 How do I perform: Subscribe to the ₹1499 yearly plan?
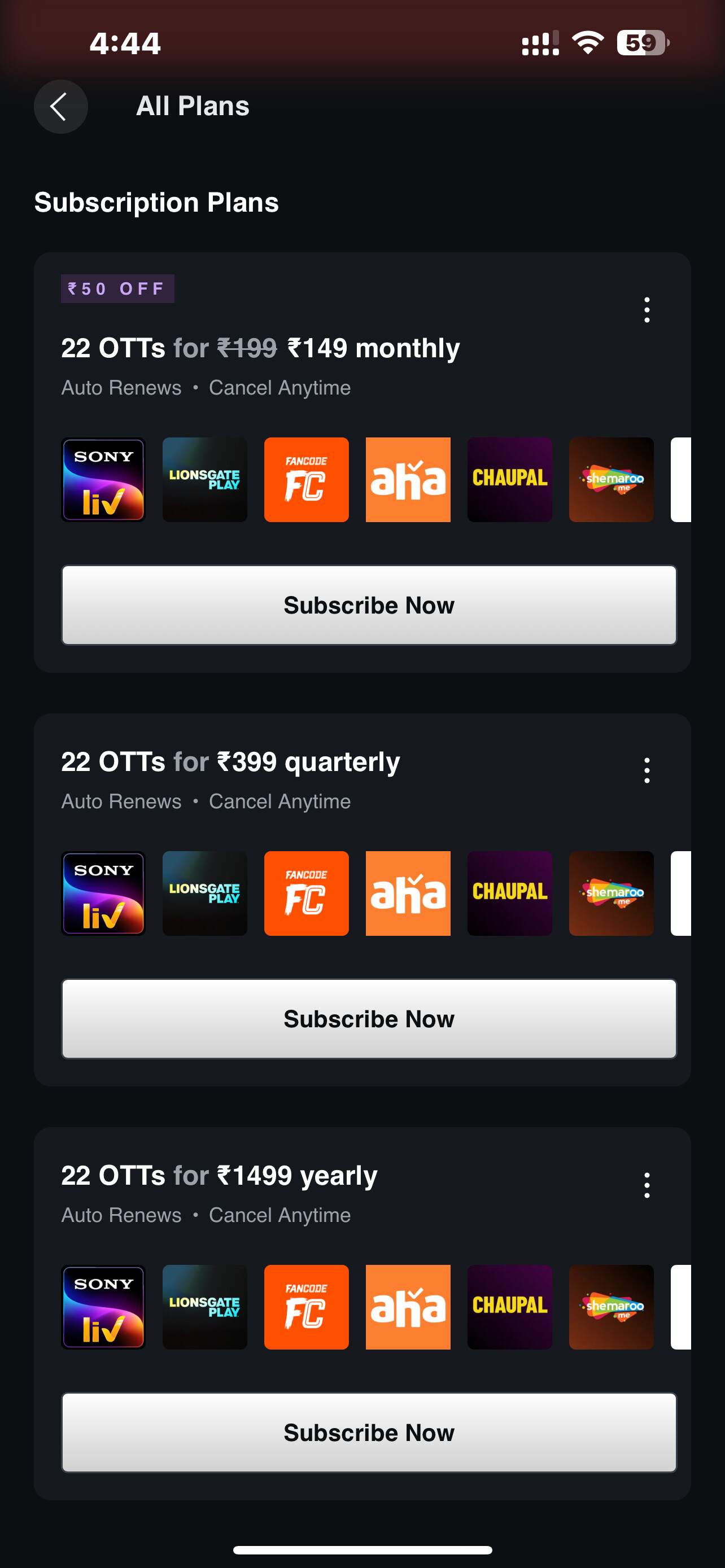tap(369, 1433)
